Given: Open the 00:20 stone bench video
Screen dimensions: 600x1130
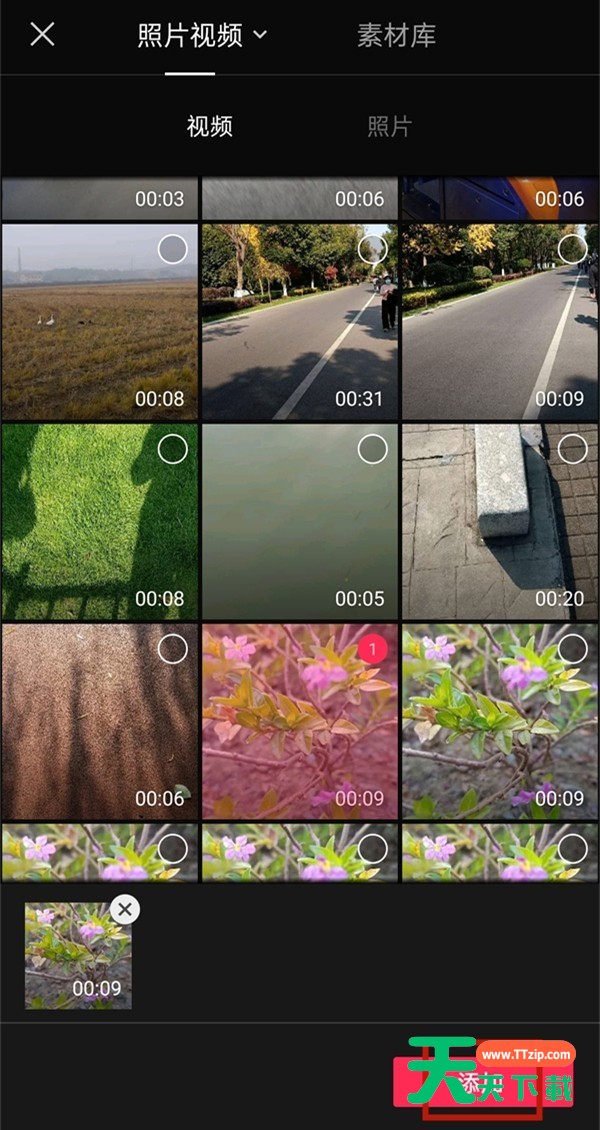Looking at the screenshot, I should tap(499, 521).
